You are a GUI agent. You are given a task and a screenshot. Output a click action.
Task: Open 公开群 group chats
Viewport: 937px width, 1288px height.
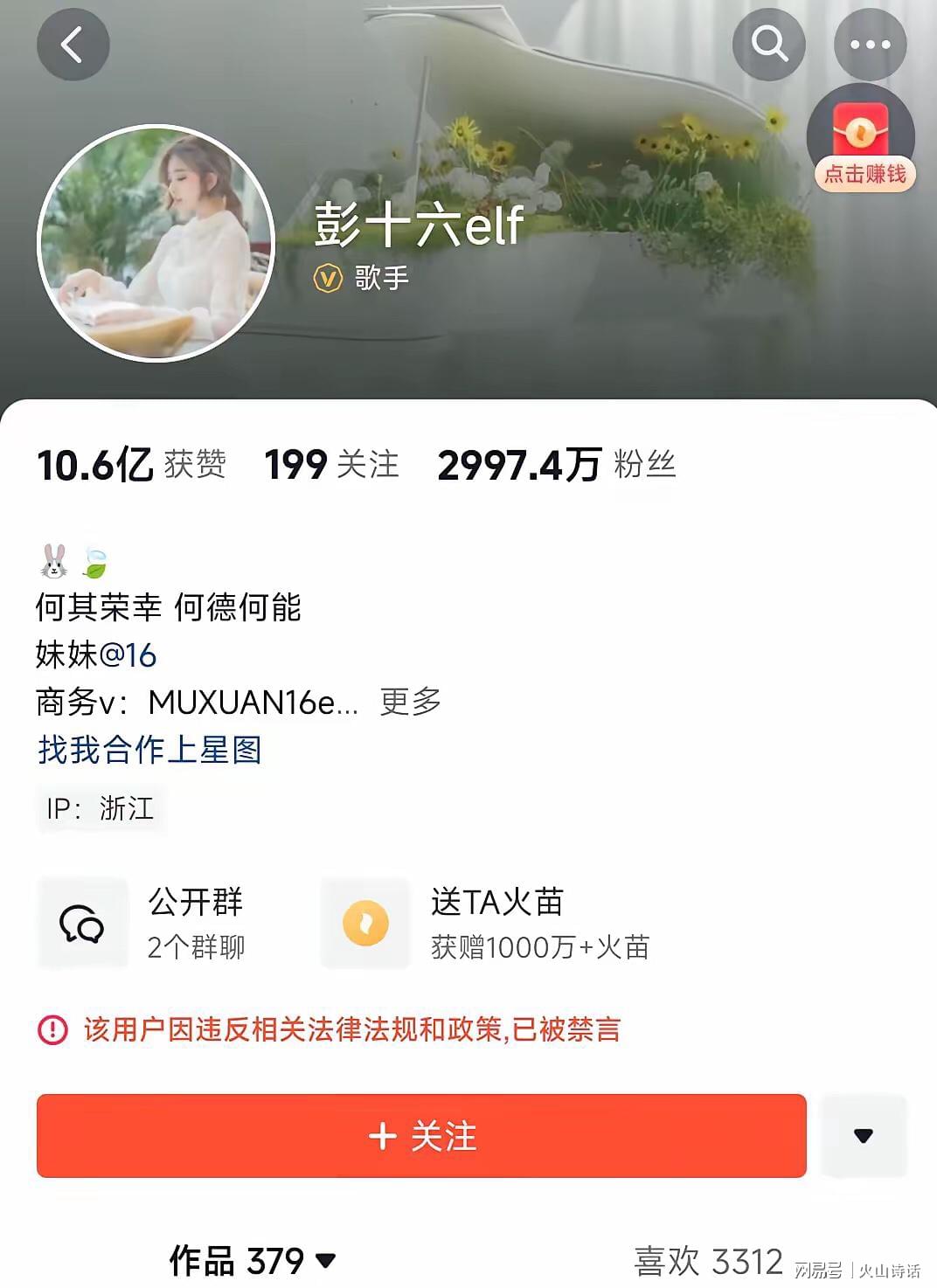point(144,924)
